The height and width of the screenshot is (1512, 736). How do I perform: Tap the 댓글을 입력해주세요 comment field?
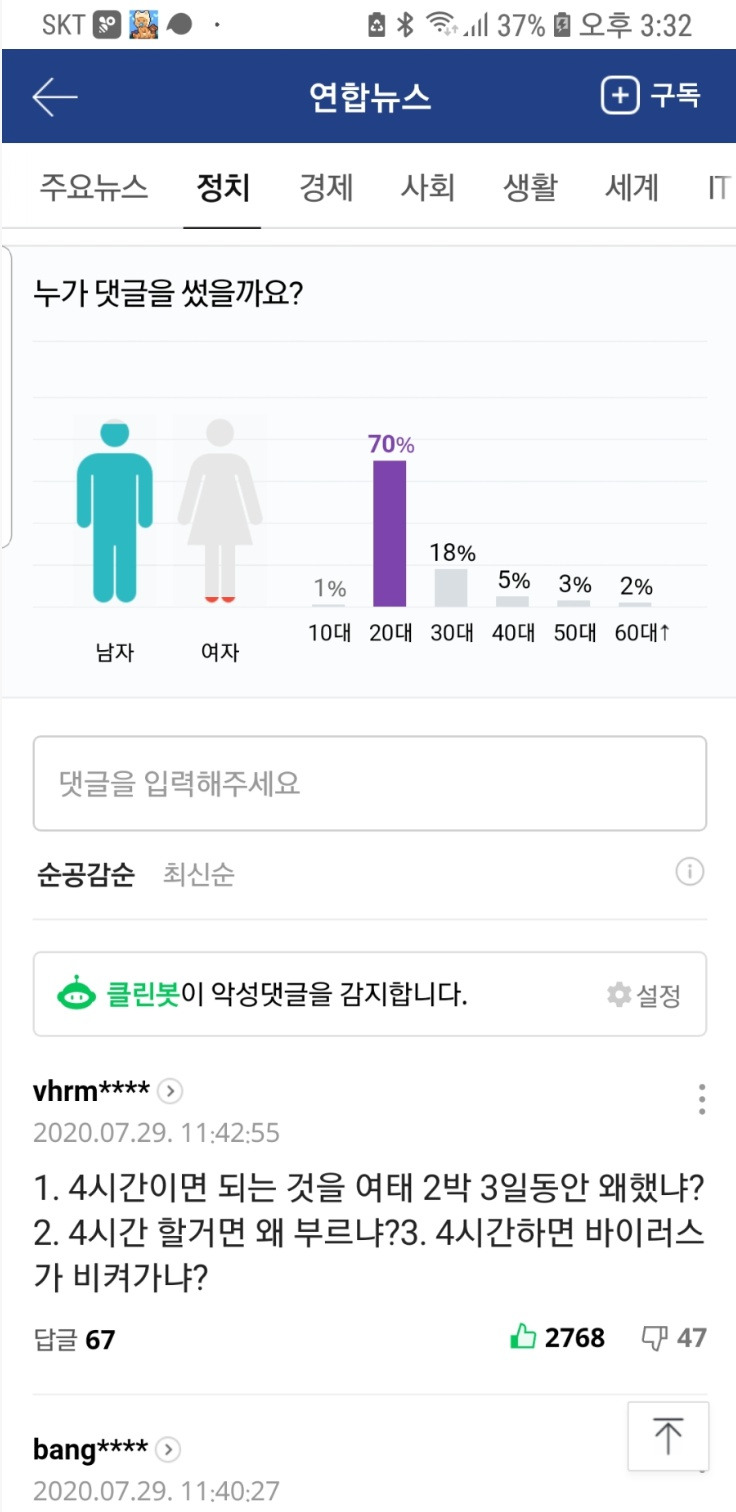point(369,783)
